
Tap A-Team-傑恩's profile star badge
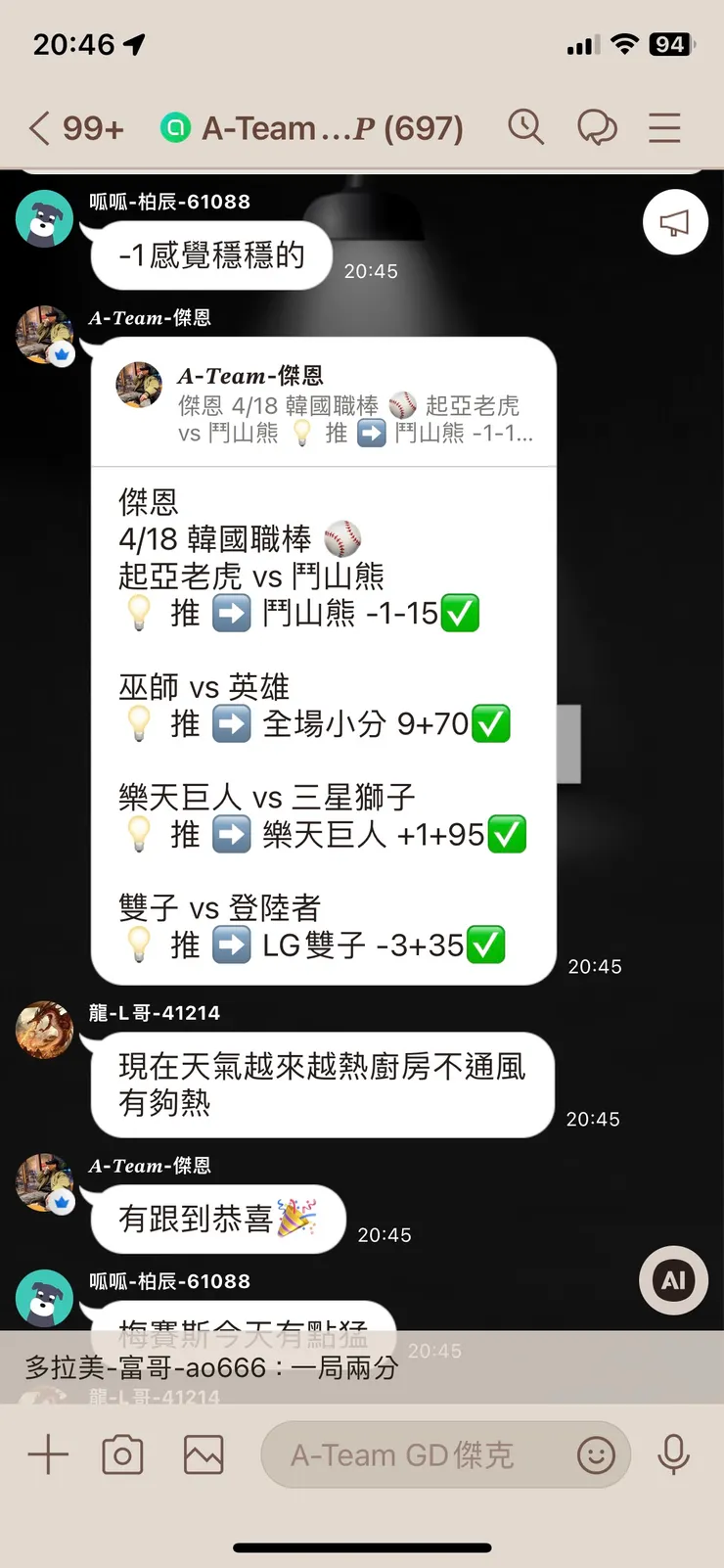(x=61, y=355)
